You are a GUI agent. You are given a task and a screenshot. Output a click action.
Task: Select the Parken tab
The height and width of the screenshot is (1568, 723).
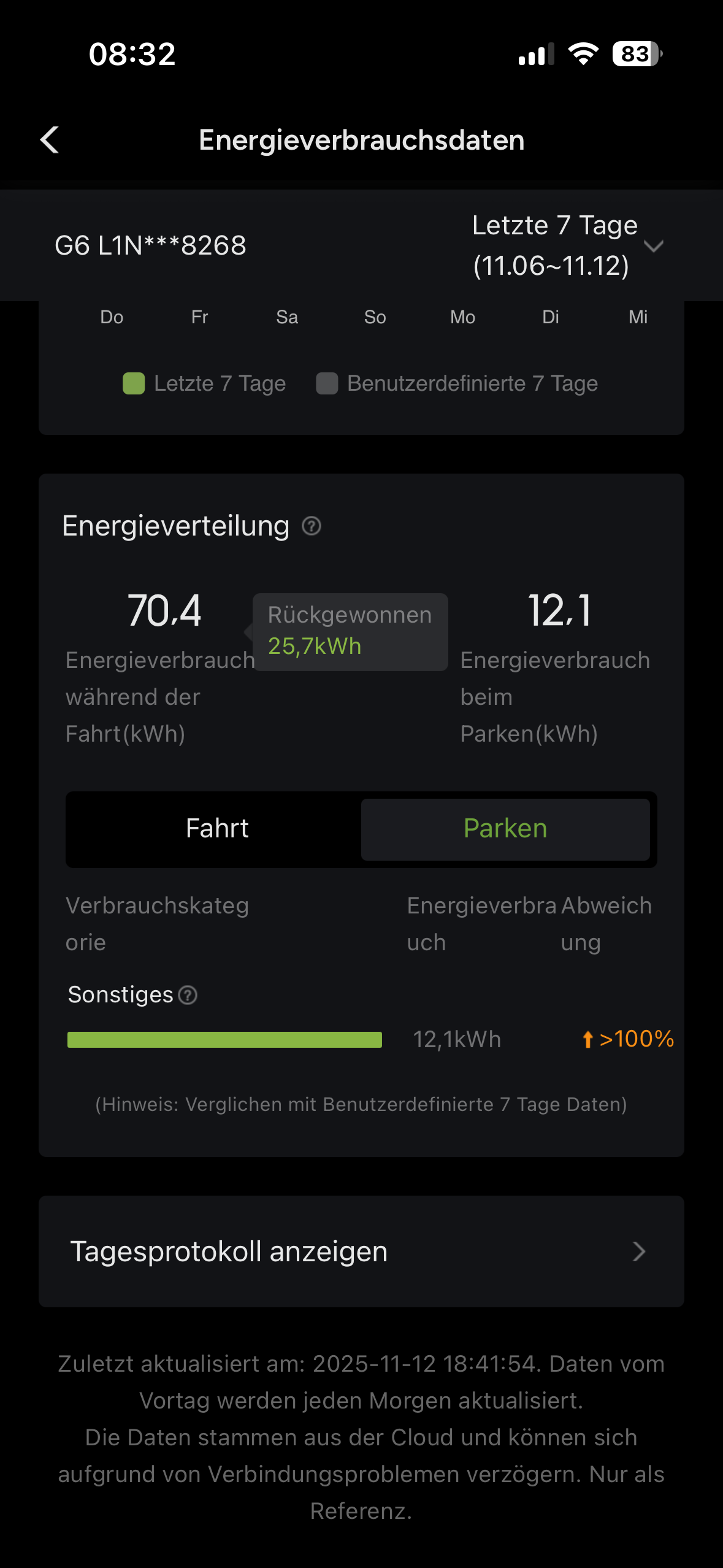(505, 829)
